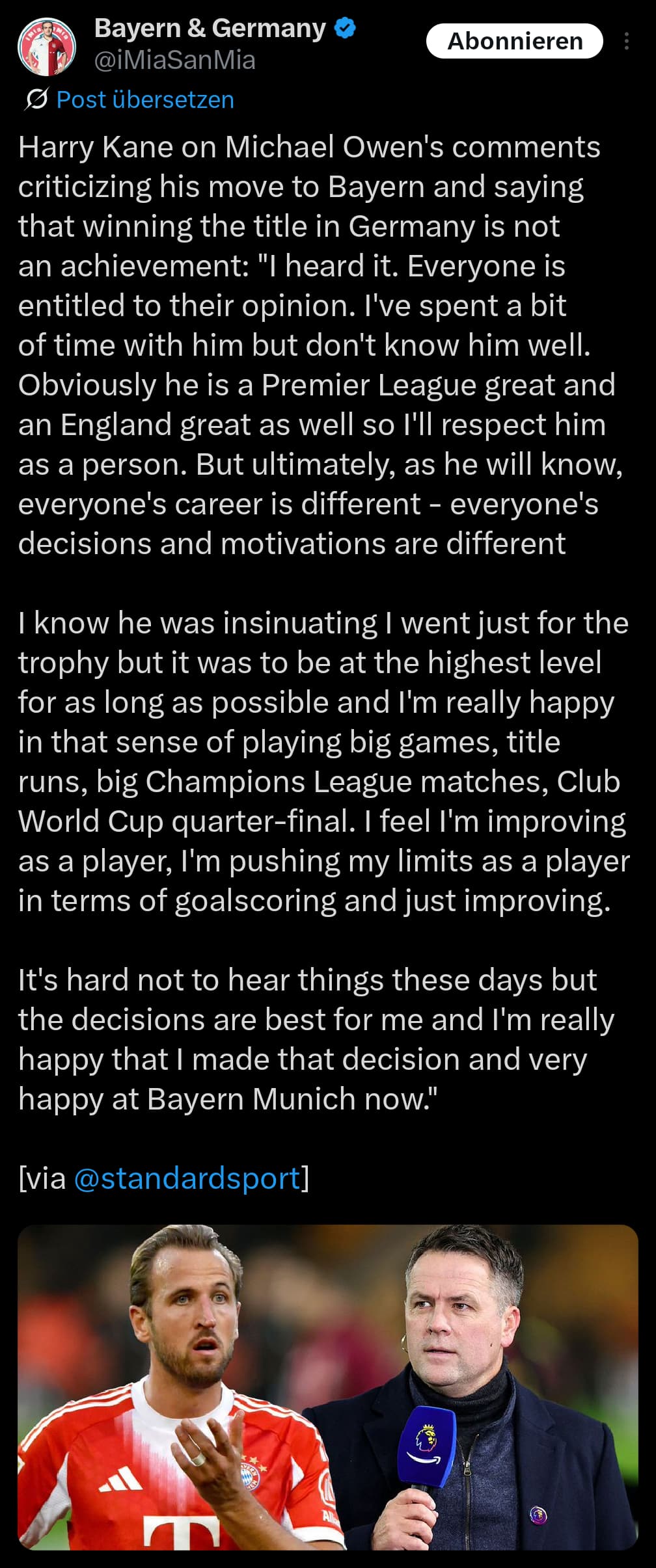Open the Bayern & Germany account name
Screen dimensions: 656x1568
210,29
